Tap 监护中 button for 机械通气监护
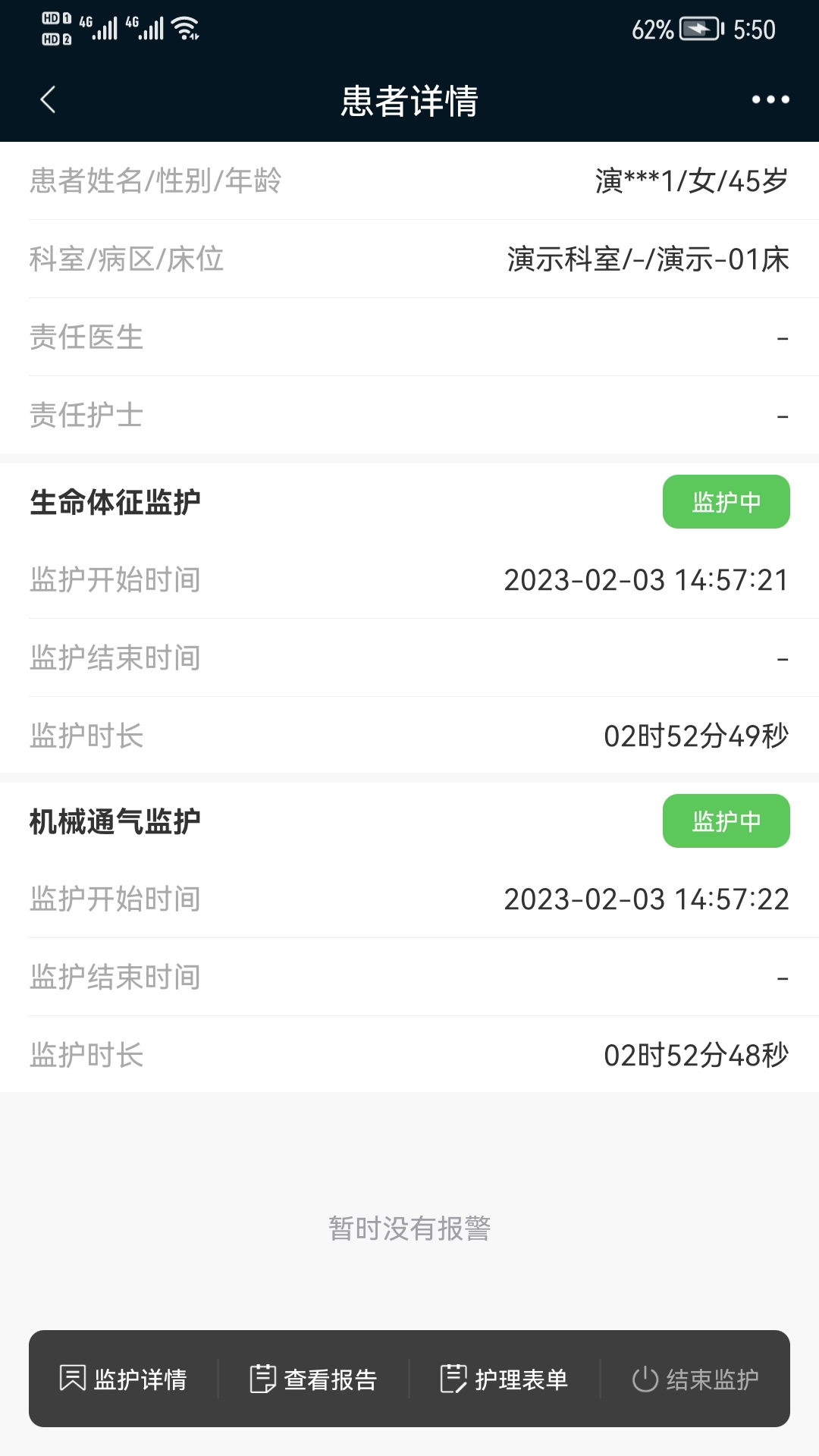The height and width of the screenshot is (1456, 819). point(726,821)
